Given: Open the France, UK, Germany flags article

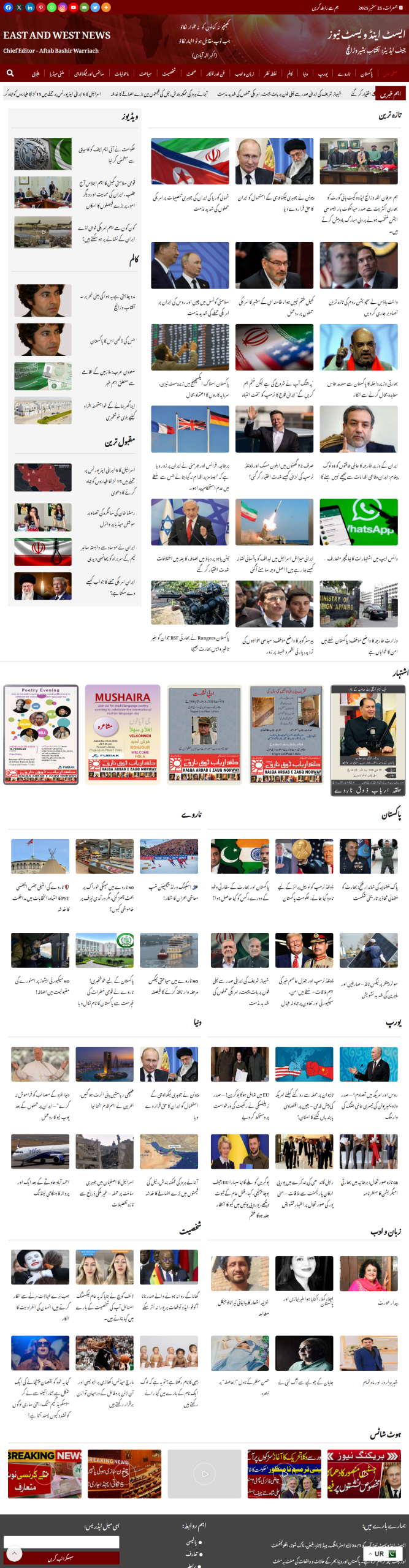Looking at the screenshot, I should (190, 429).
